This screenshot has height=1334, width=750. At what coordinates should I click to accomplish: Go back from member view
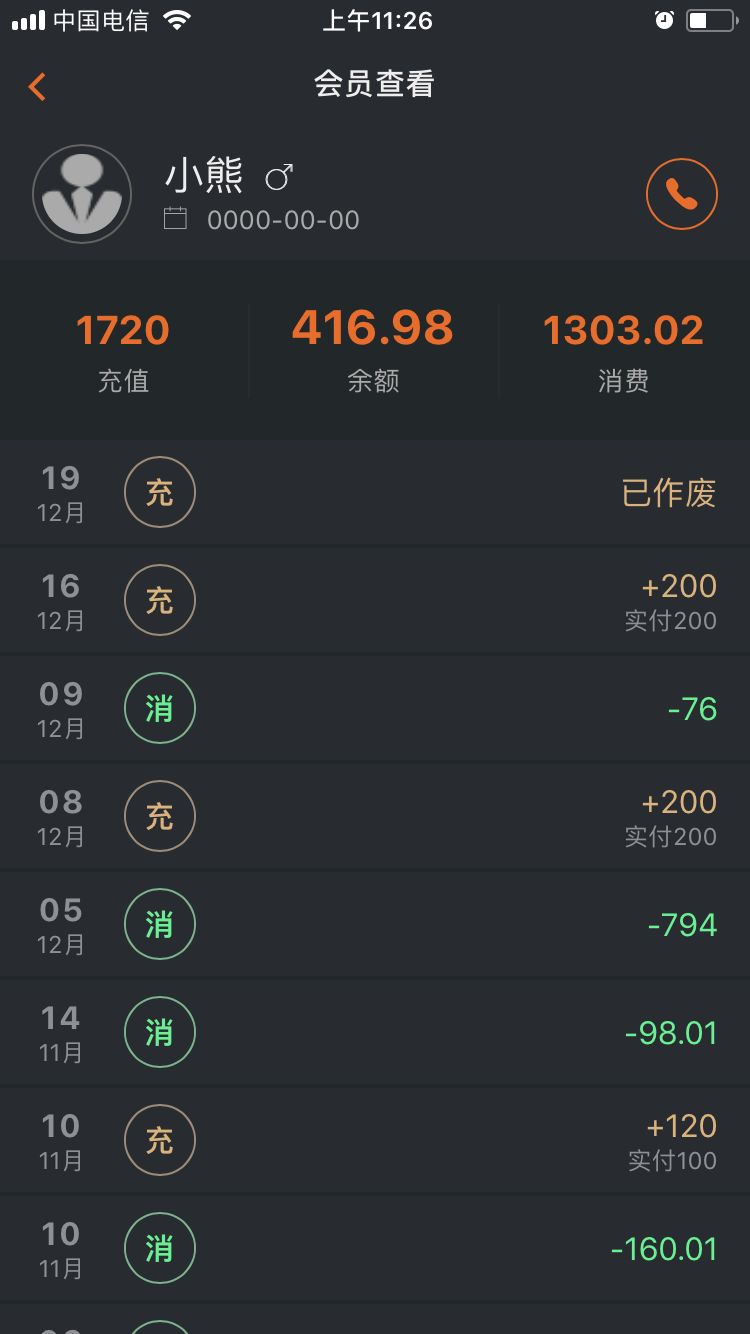pos(37,87)
